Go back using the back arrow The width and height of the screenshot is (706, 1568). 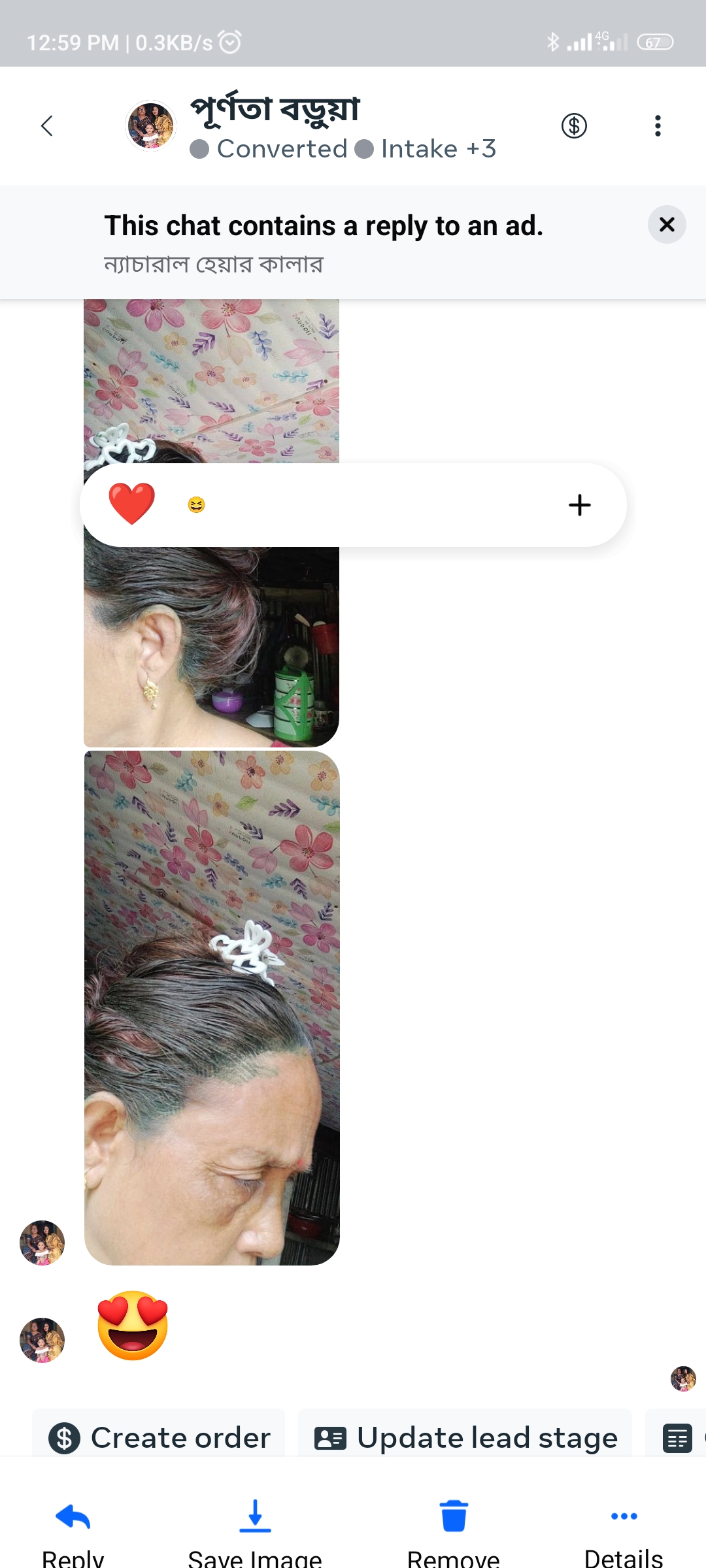pyautogui.click(x=46, y=125)
